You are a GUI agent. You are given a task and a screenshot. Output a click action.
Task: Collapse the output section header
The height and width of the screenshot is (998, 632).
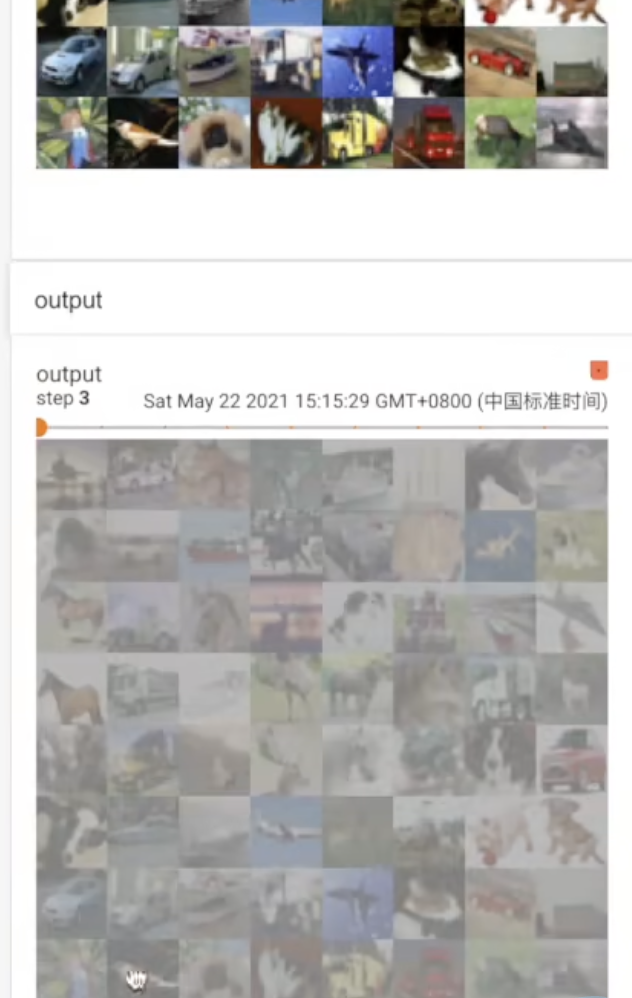[x=68, y=300]
